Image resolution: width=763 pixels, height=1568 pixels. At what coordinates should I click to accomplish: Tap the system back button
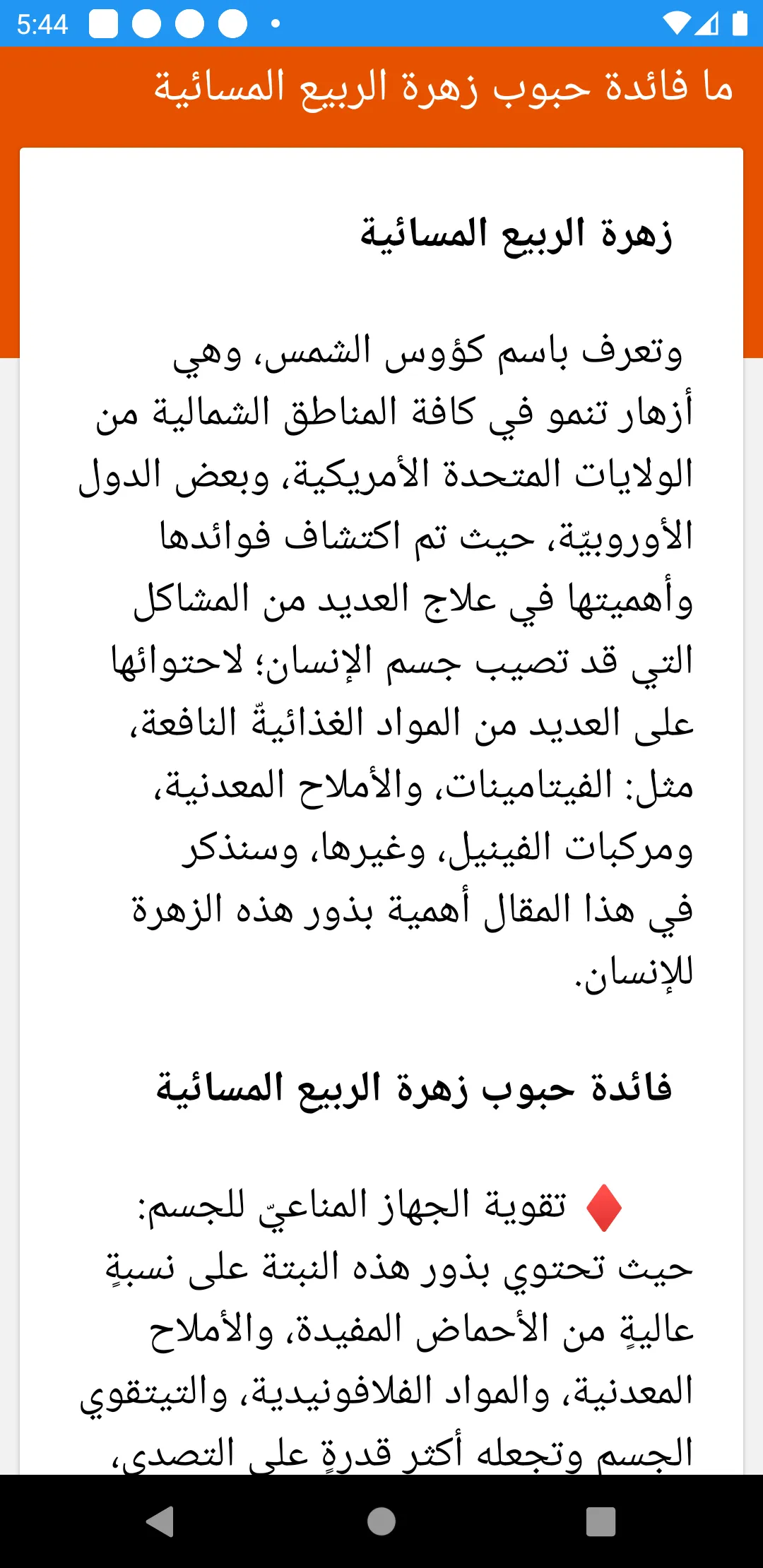[161, 1521]
